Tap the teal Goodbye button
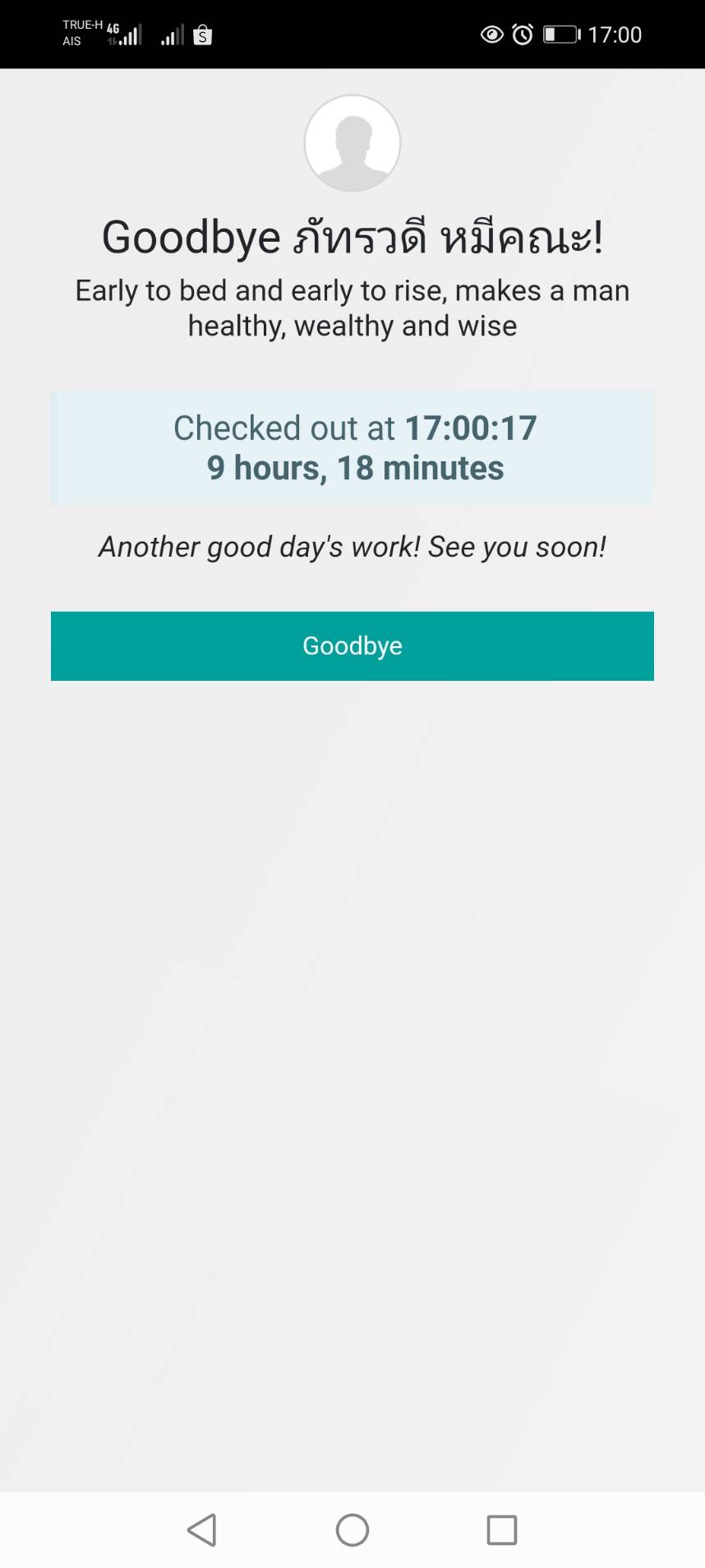This screenshot has height=1568, width=705. tap(352, 645)
